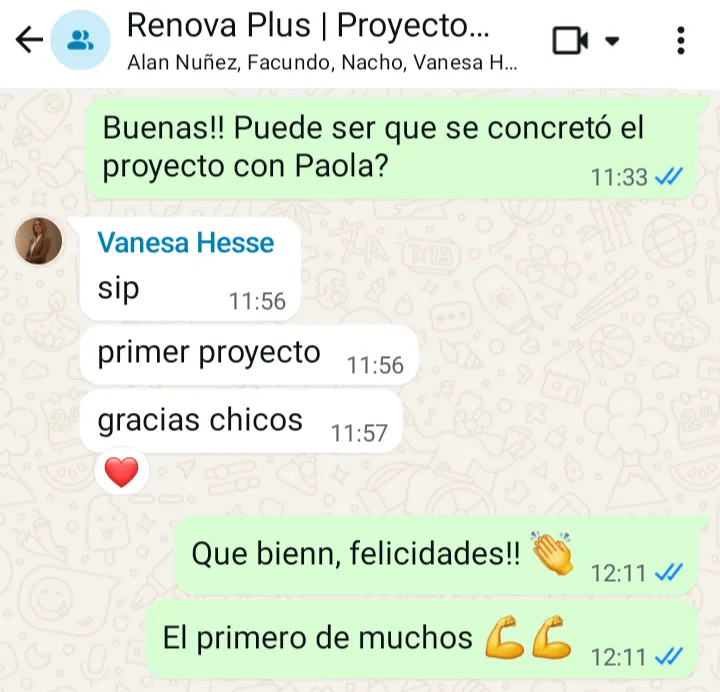View the heart reaction on 'gracias chicos'

(x=121, y=472)
